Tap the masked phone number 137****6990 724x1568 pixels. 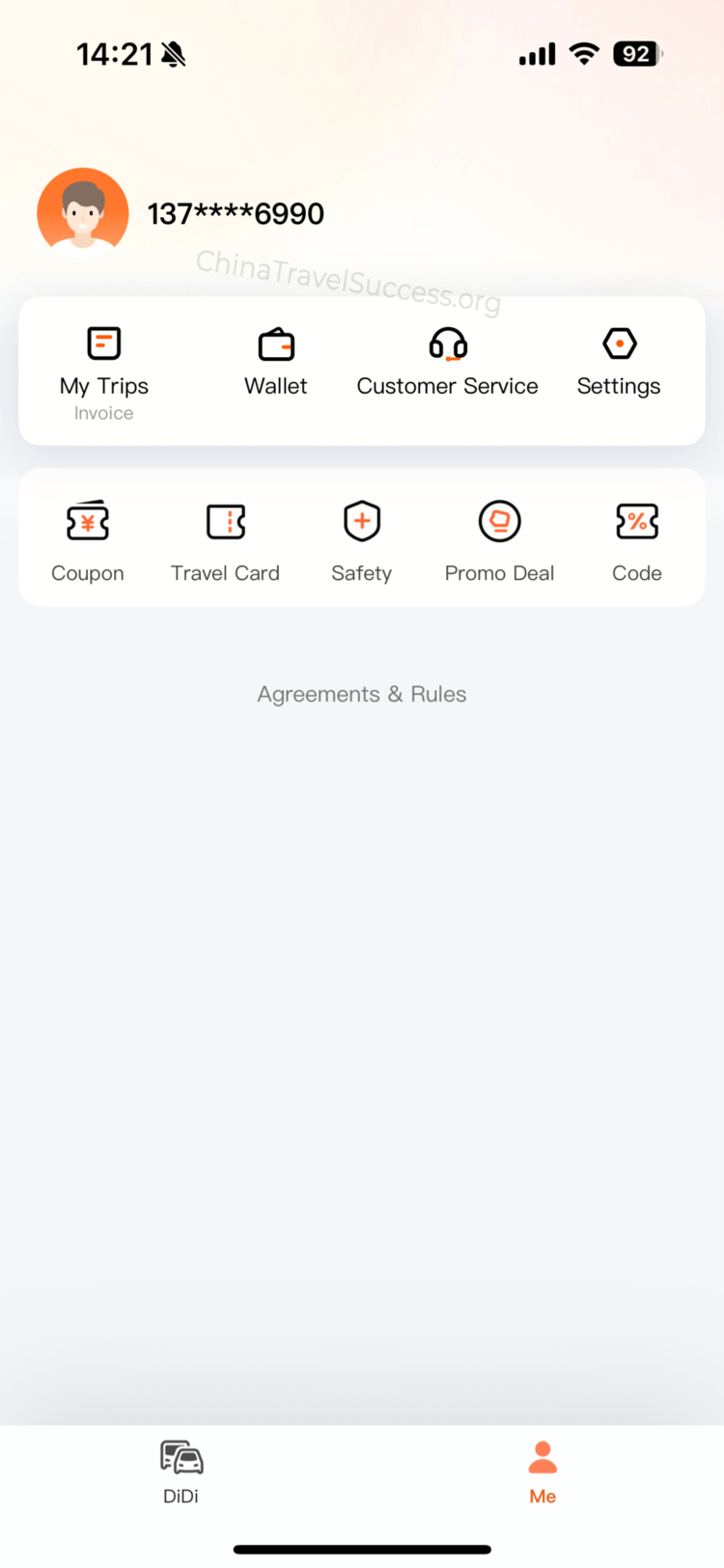tap(236, 213)
